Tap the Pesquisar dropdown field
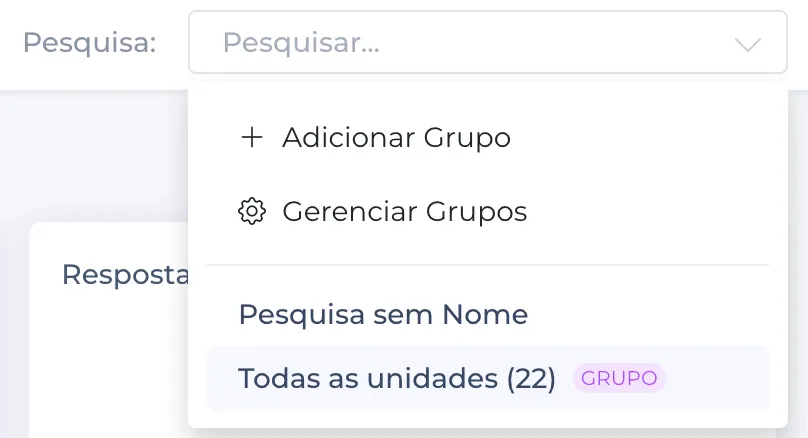This screenshot has height=438, width=808. coord(470,43)
